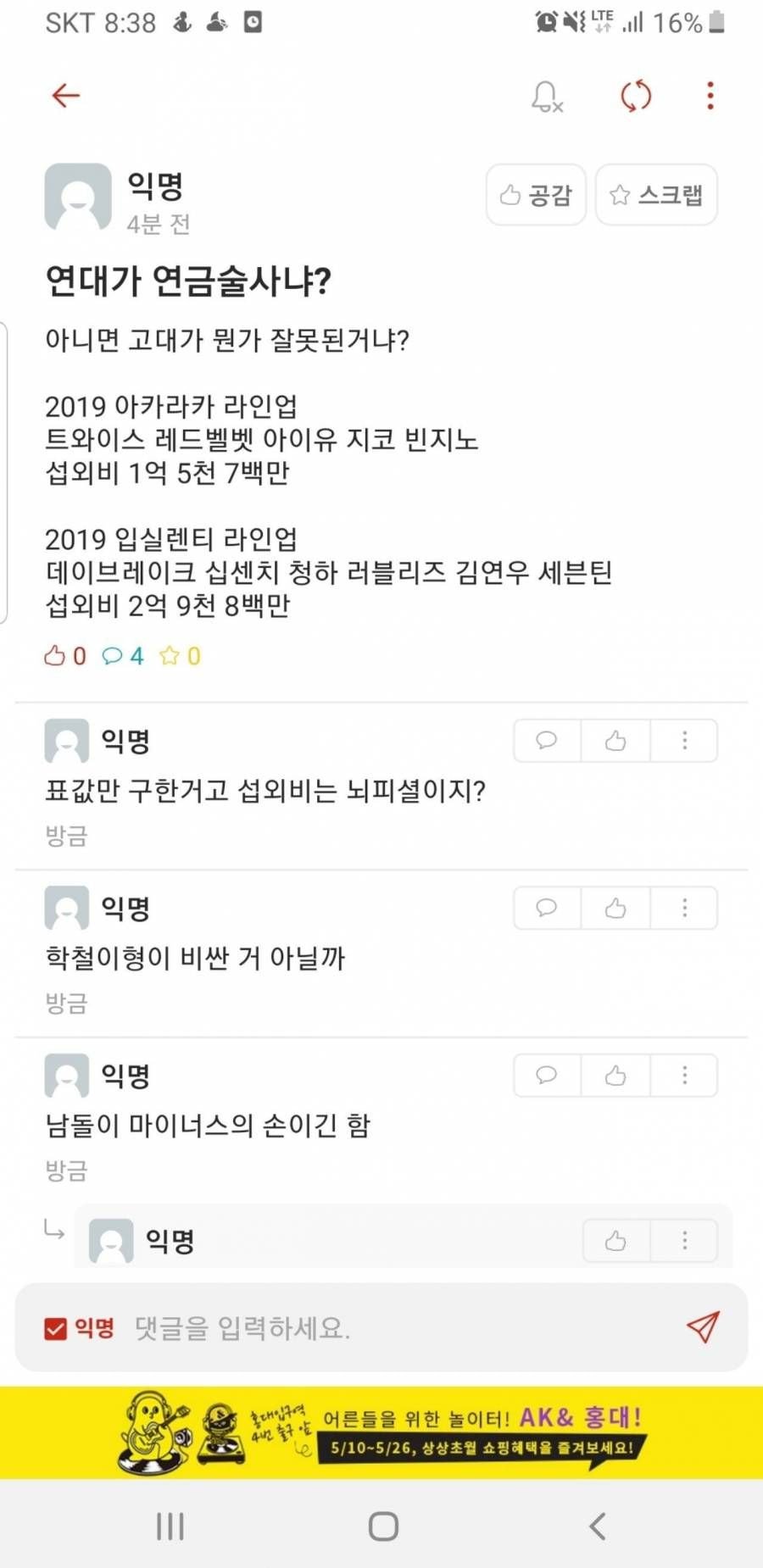Reply to the comment 남돌이 마이너스의 손이긴 함
This screenshot has height=1568, width=763.
(547, 1076)
